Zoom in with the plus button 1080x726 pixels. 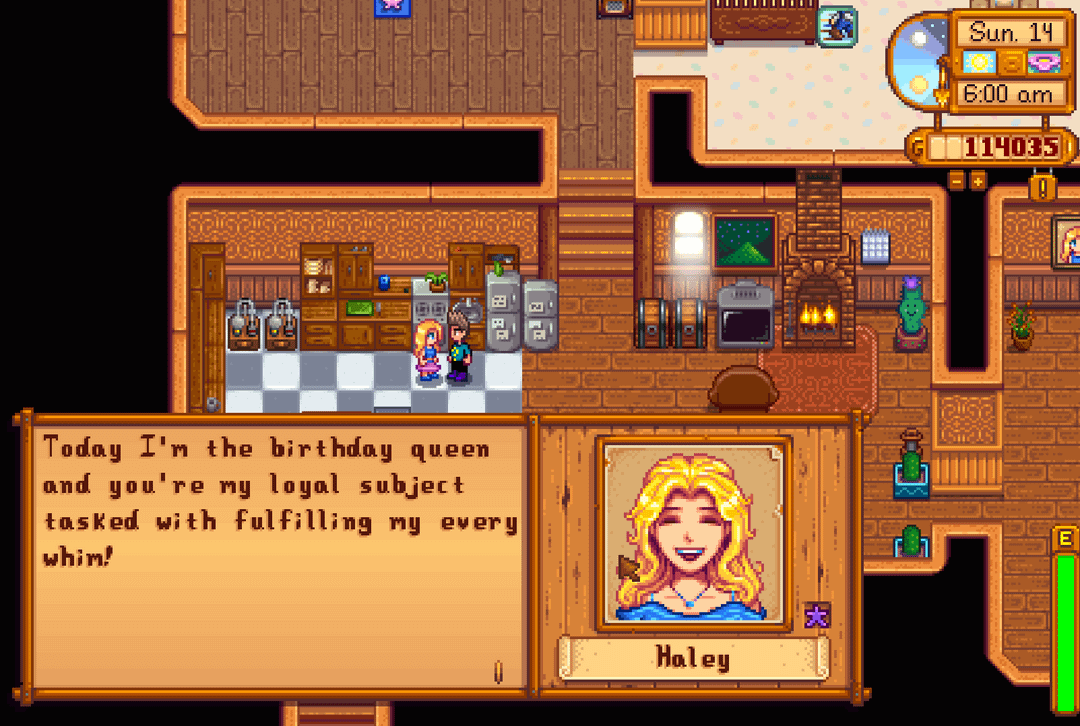[x=977, y=181]
